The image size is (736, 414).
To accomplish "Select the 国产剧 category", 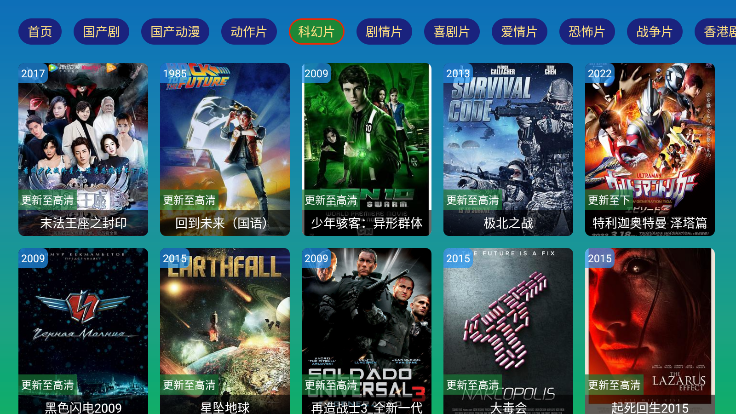I will click(x=101, y=31).
